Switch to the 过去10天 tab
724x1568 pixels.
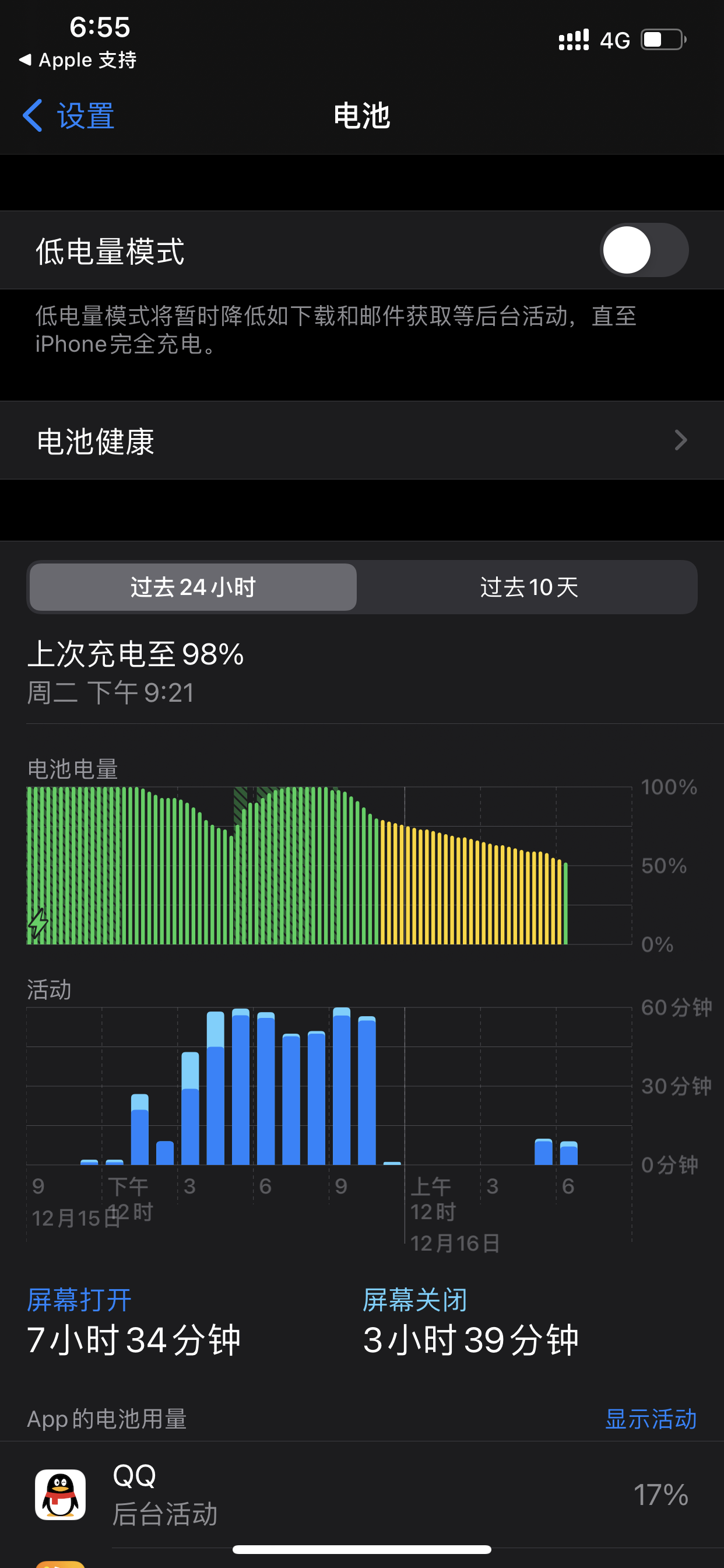(528, 587)
